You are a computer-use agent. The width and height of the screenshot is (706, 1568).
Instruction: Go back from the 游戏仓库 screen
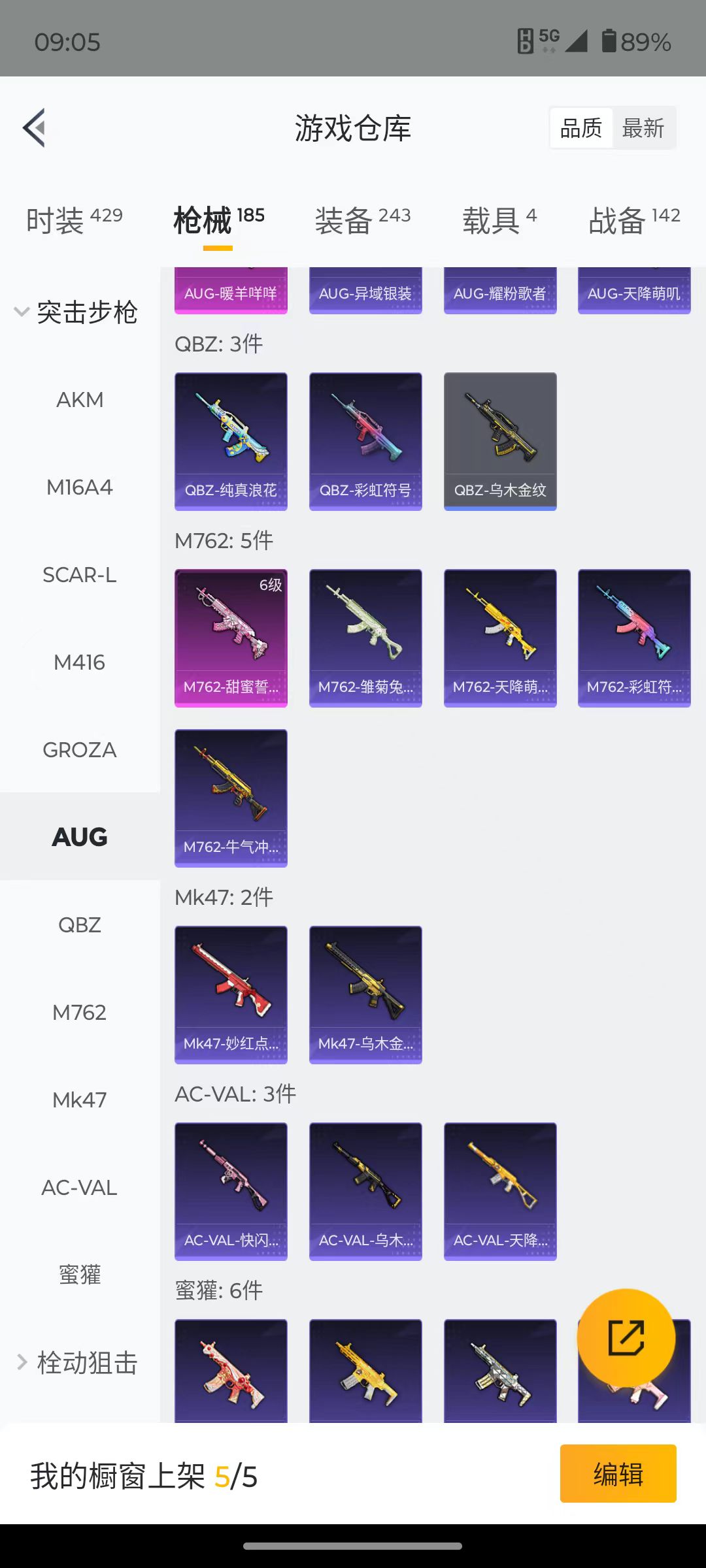[35, 127]
